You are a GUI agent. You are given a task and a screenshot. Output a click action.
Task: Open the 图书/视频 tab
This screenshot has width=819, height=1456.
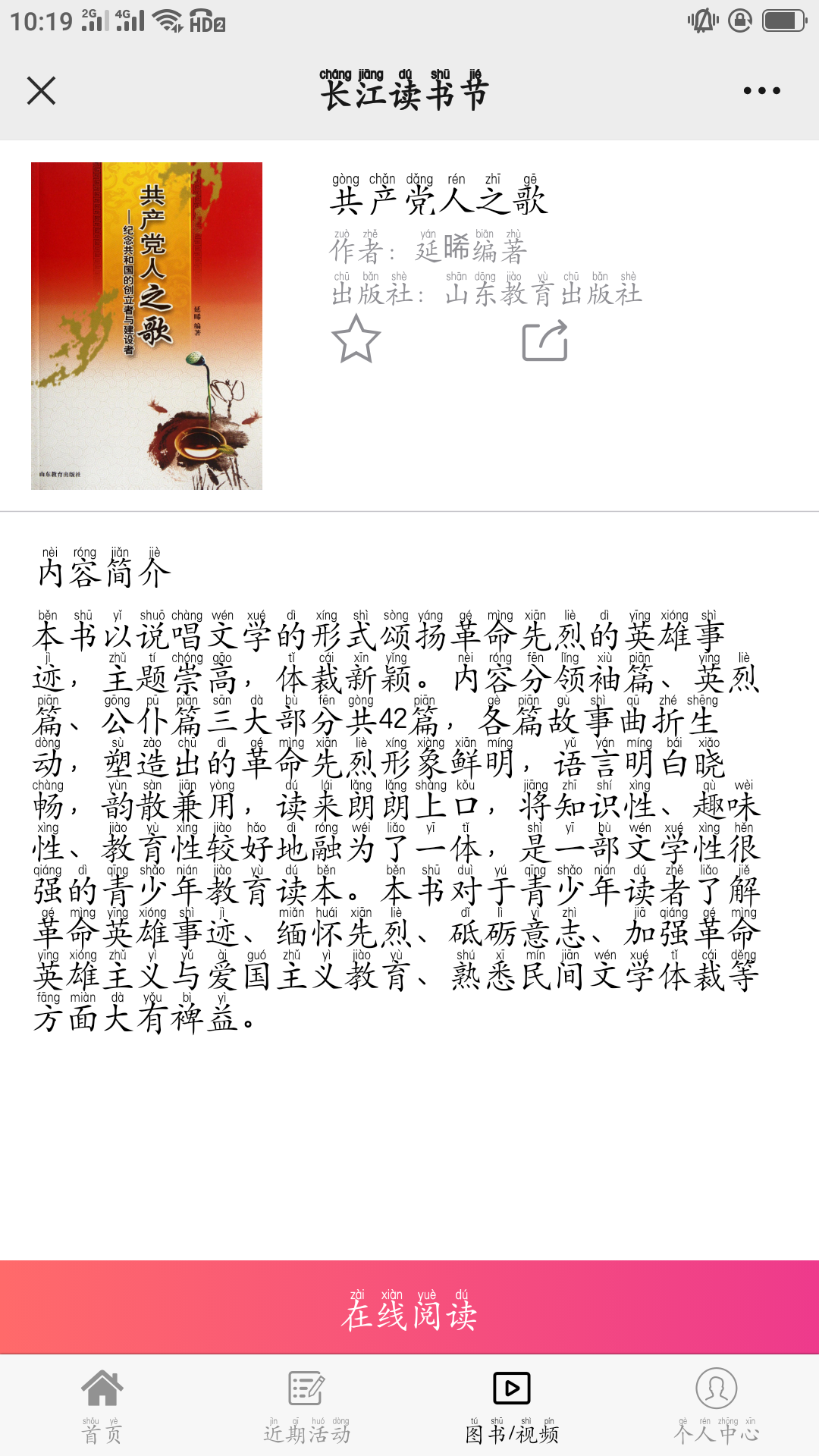[x=512, y=1407]
